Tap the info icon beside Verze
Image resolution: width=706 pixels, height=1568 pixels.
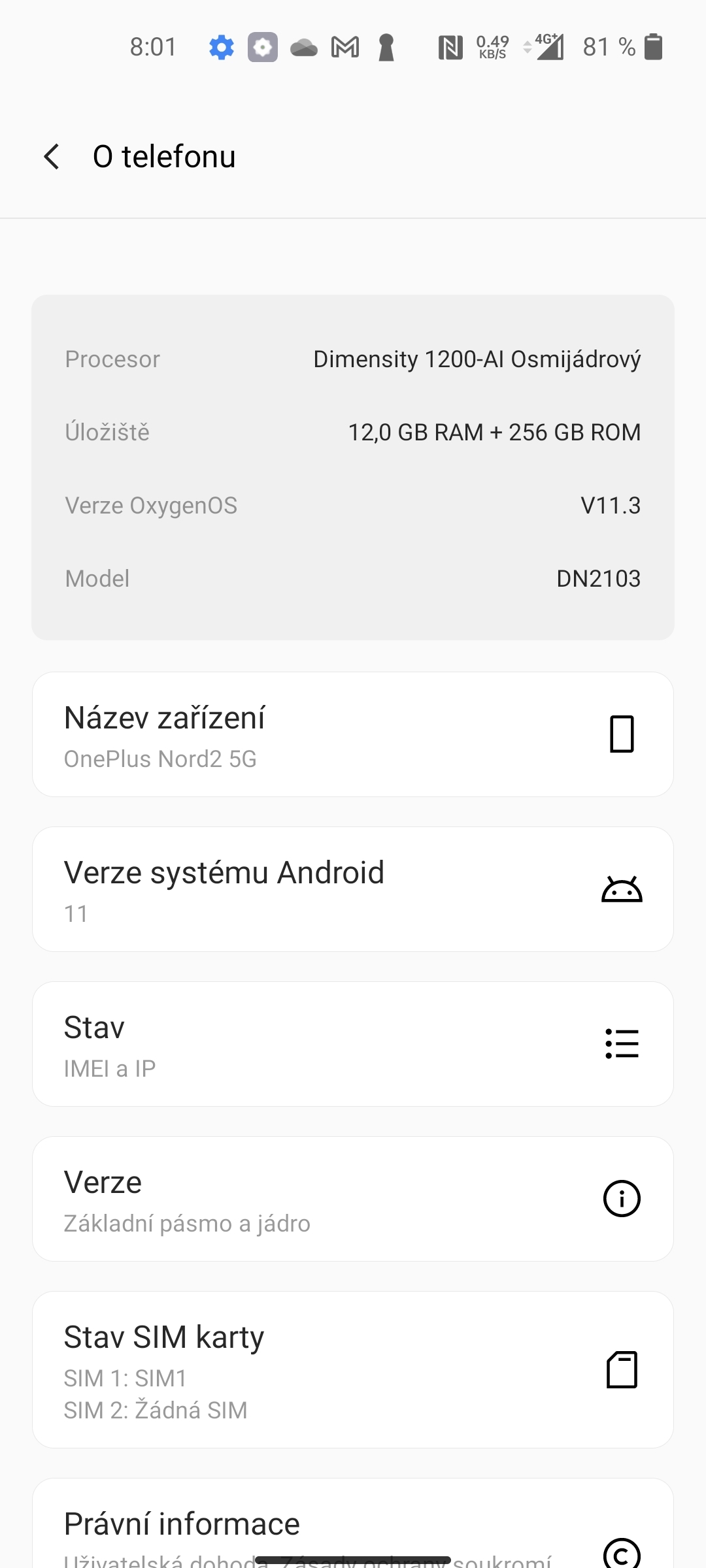pos(621,1198)
